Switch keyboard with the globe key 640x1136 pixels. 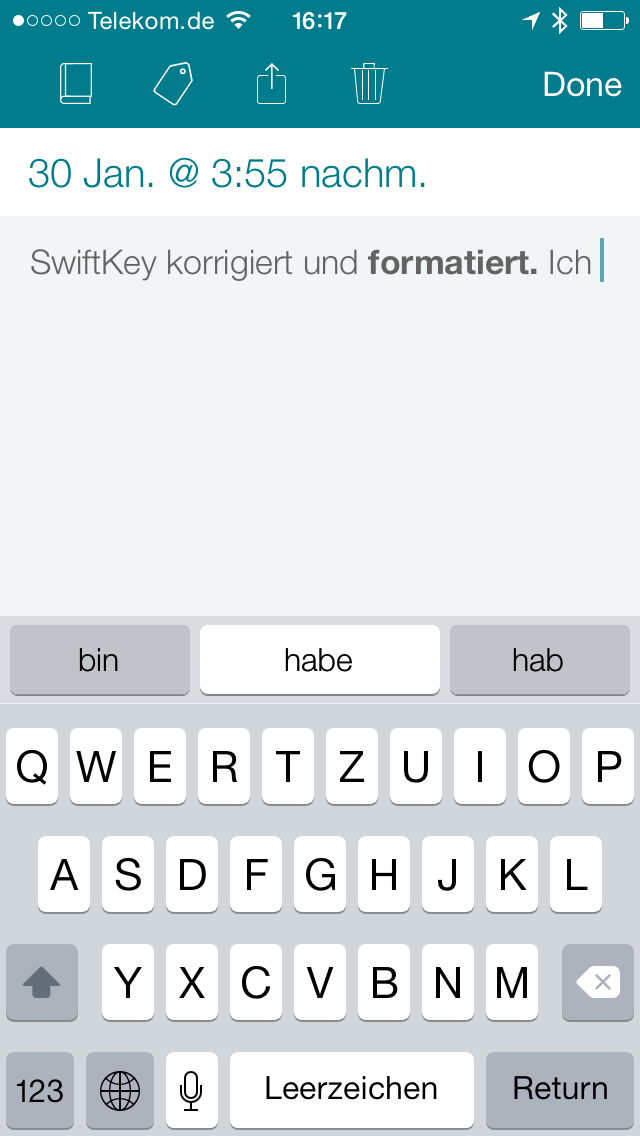pos(120,1090)
